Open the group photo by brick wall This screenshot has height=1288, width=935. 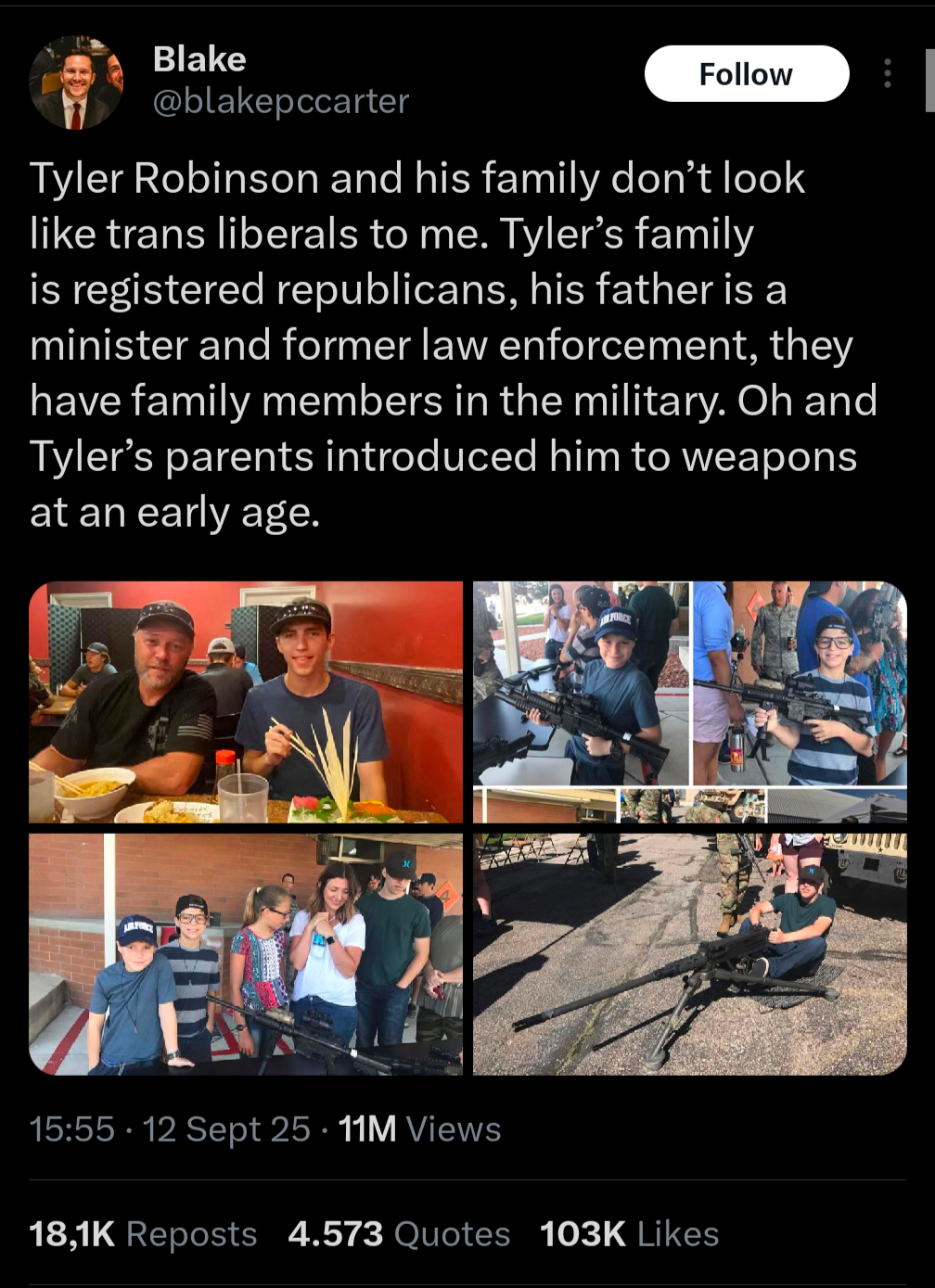click(246, 953)
